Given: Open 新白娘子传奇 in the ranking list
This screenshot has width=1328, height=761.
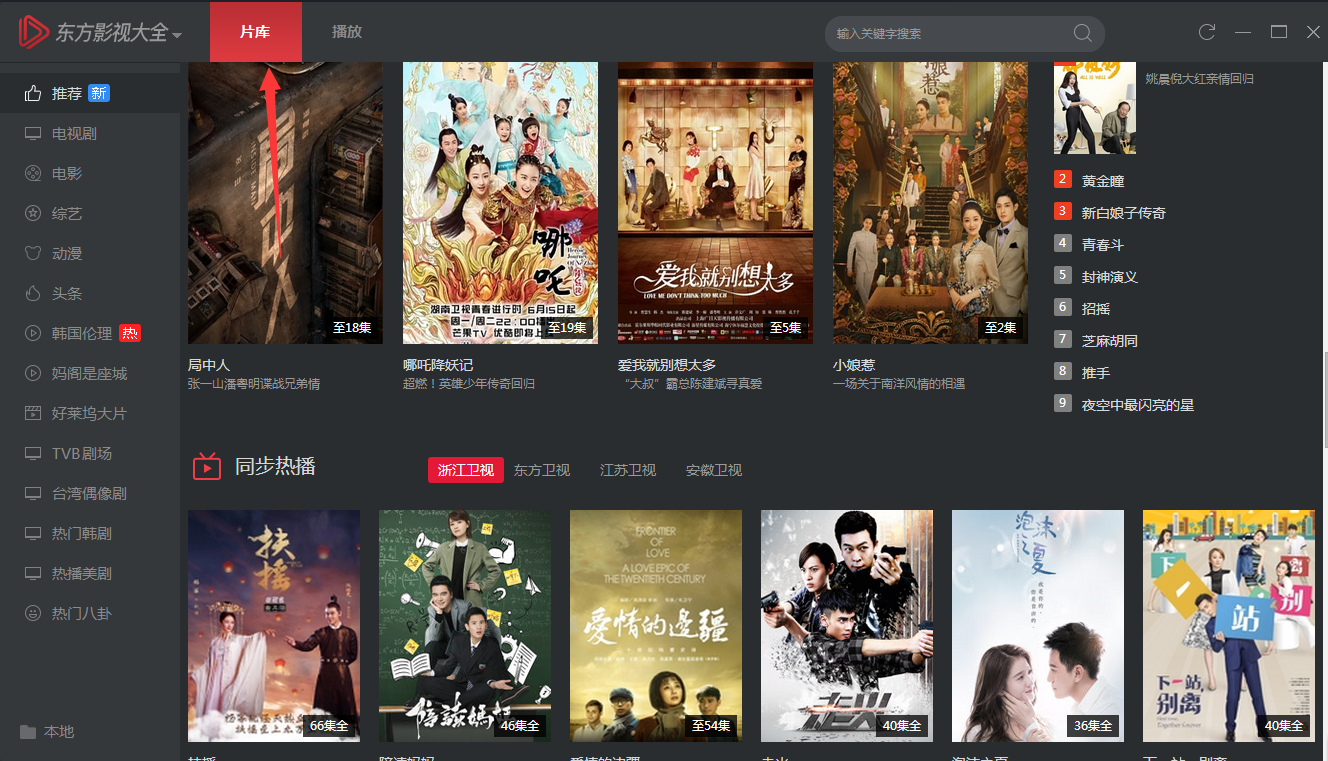Looking at the screenshot, I should click(x=1123, y=213).
